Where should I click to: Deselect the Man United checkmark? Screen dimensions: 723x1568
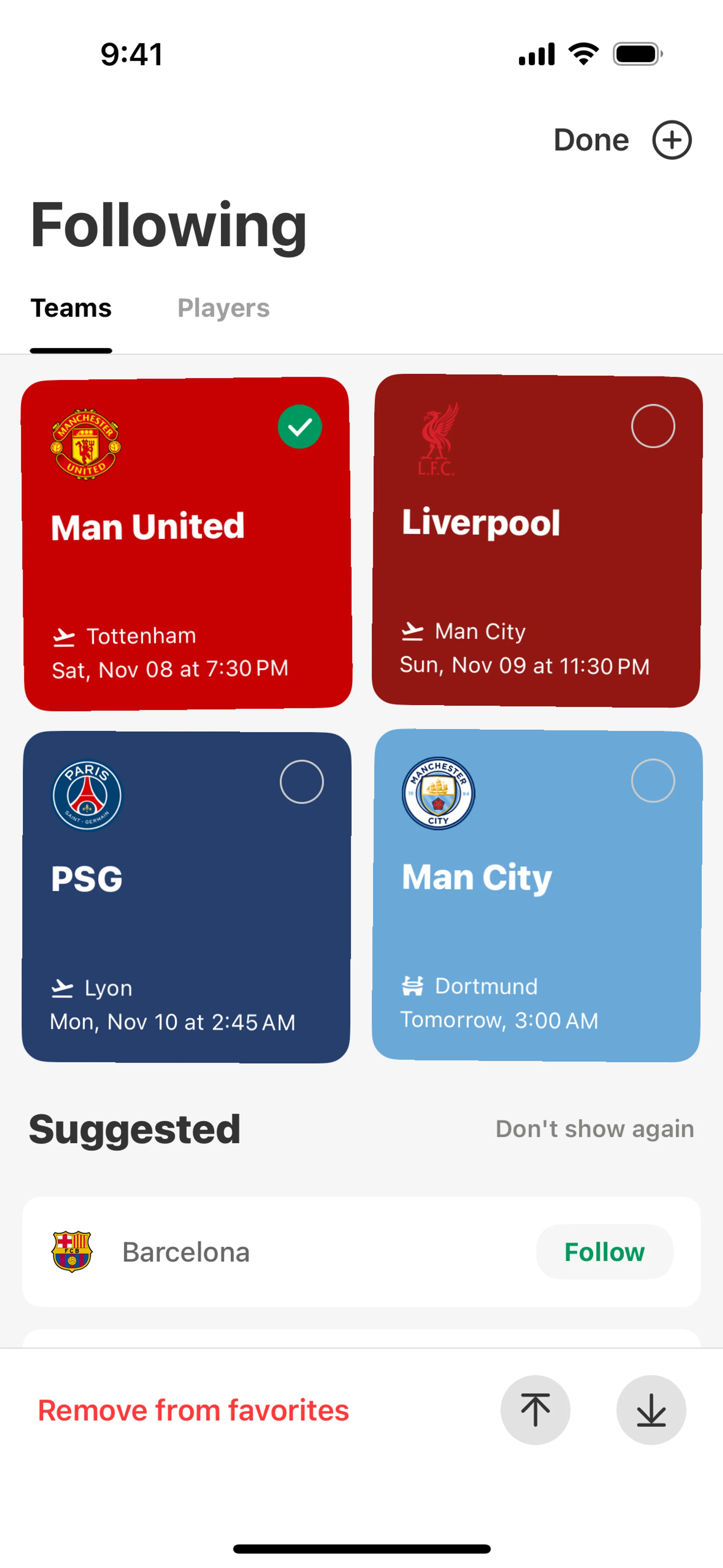tap(299, 427)
